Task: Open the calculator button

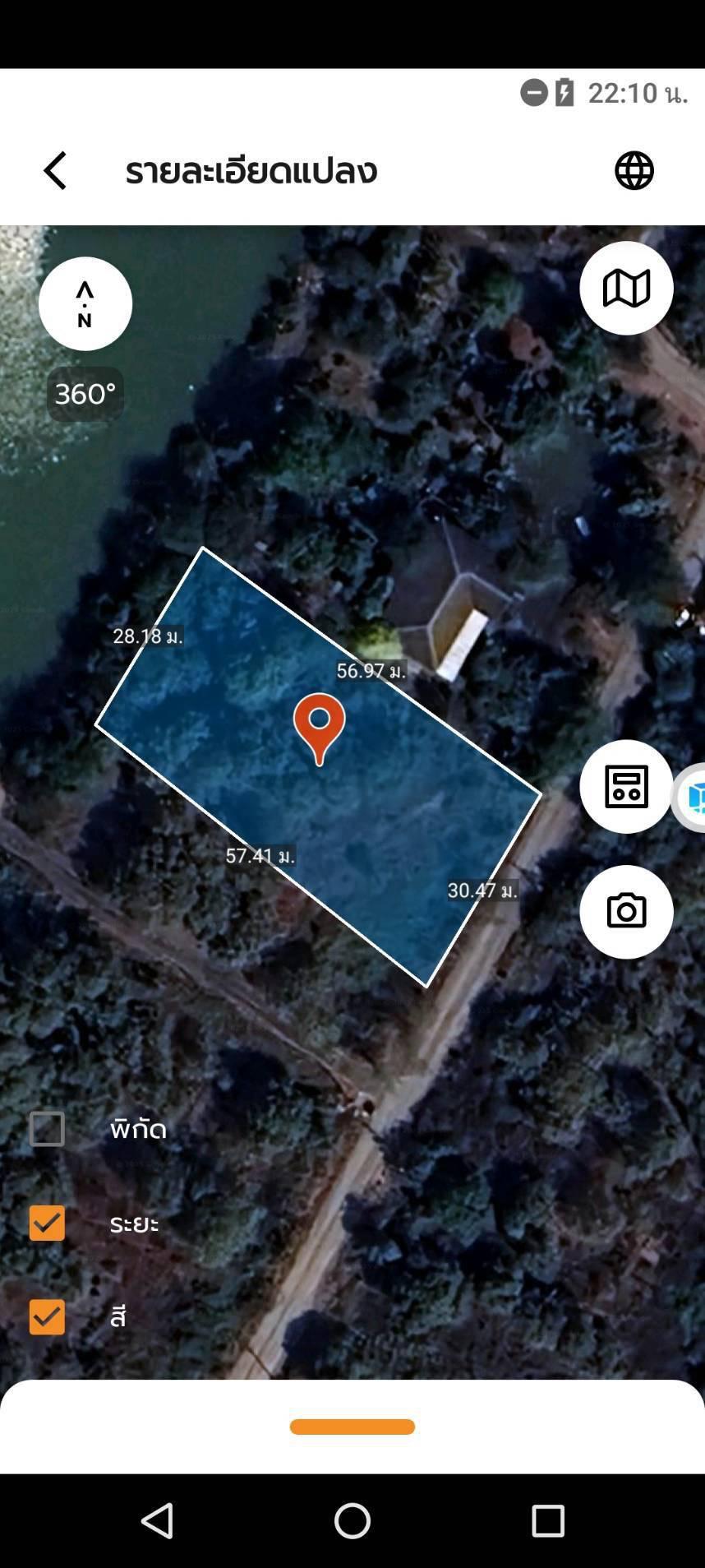Action: (626, 787)
